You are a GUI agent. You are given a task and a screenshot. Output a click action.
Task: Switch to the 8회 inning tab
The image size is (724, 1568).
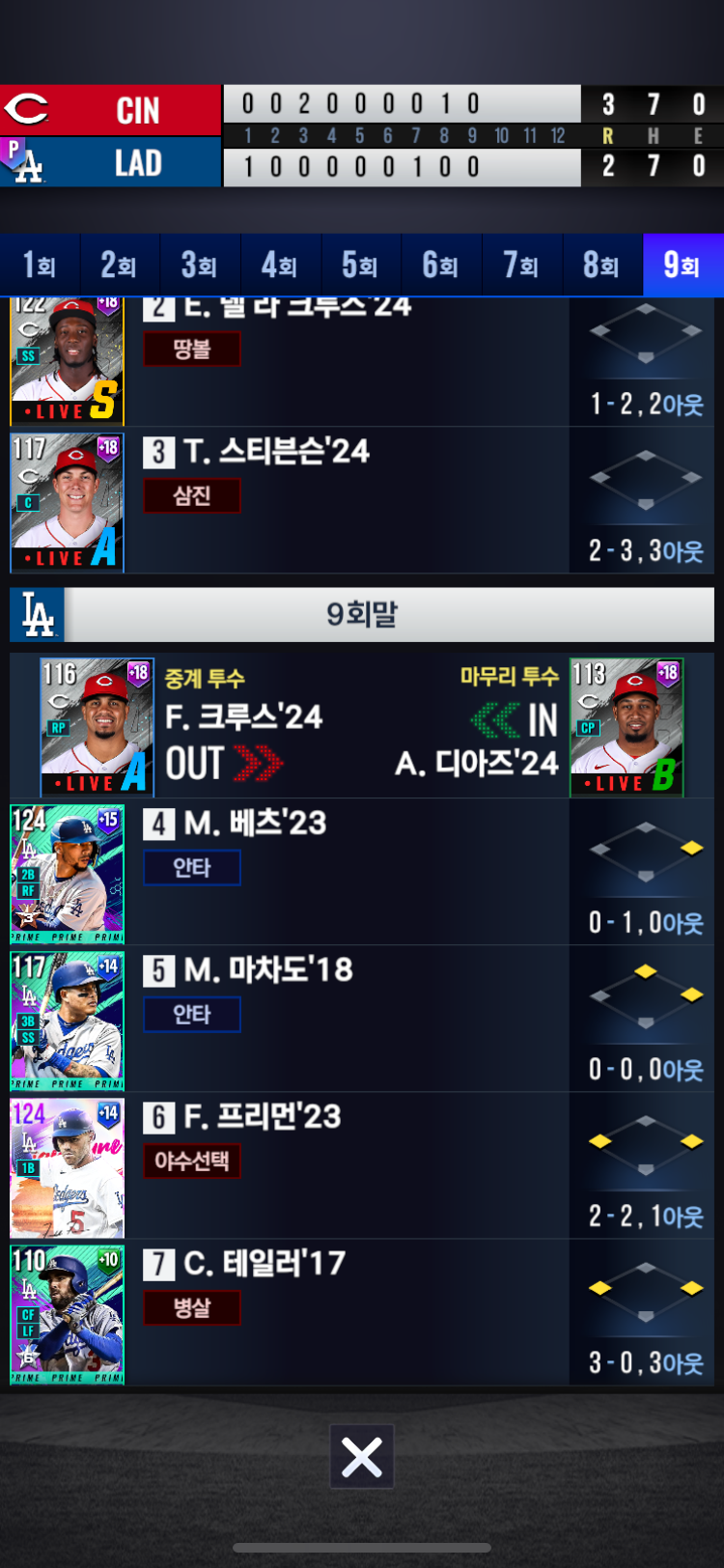click(601, 265)
